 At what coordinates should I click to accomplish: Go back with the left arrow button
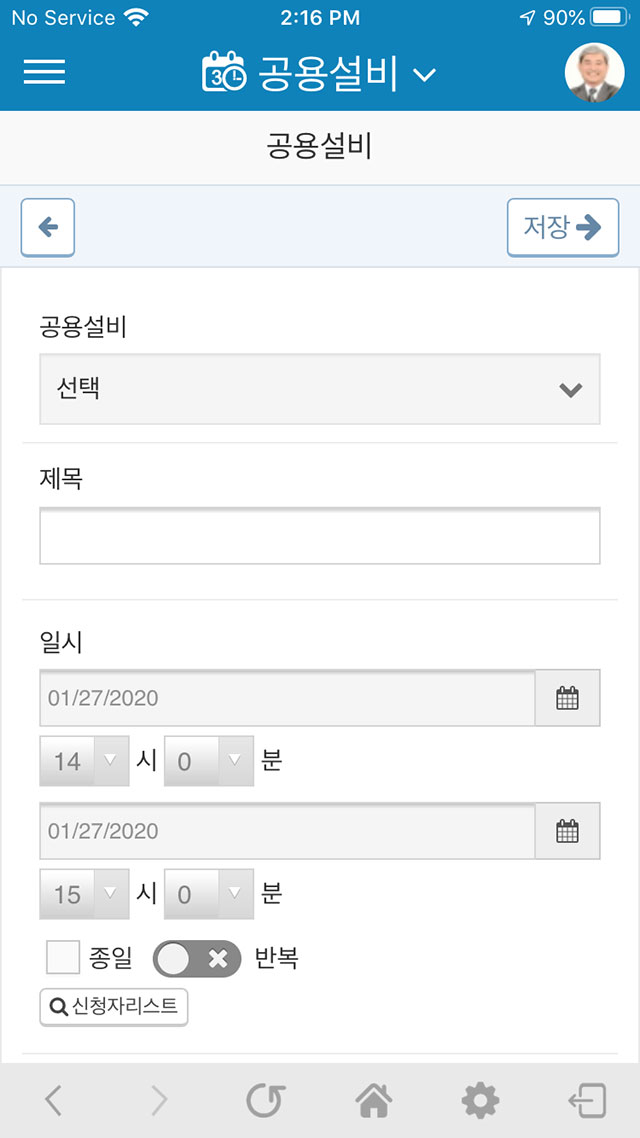(x=48, y=227)
